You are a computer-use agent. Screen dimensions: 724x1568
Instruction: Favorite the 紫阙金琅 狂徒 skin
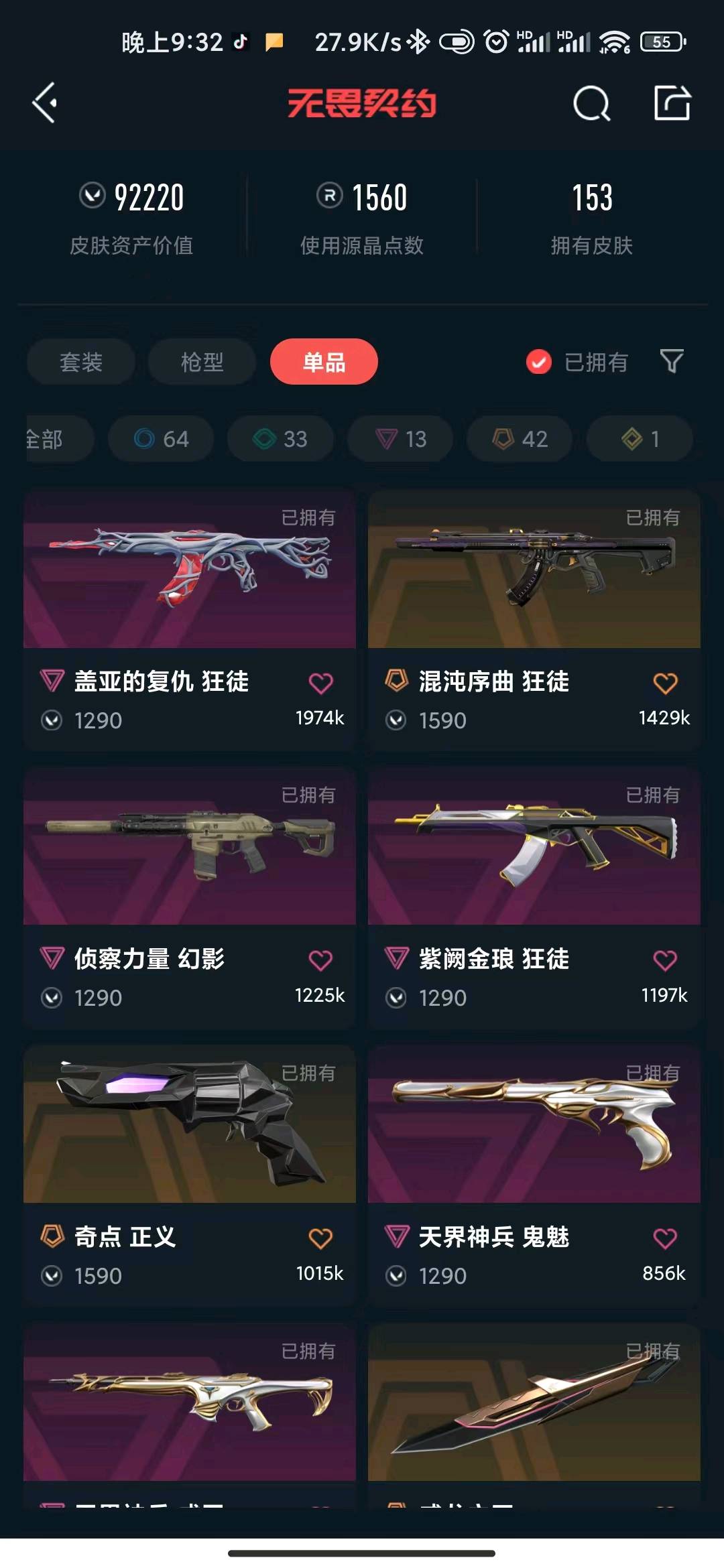665,961
